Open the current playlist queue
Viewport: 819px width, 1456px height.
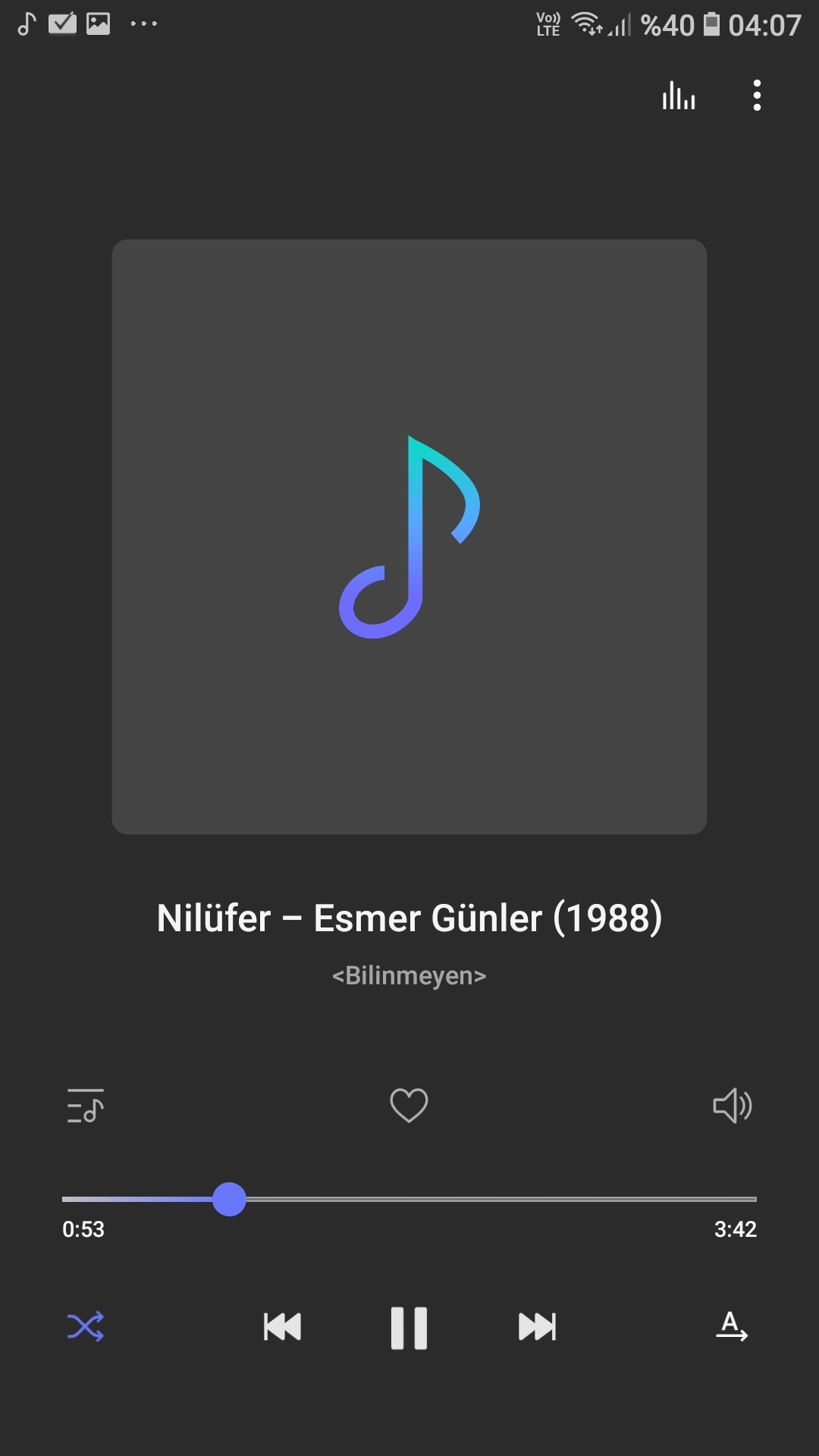86,1106
